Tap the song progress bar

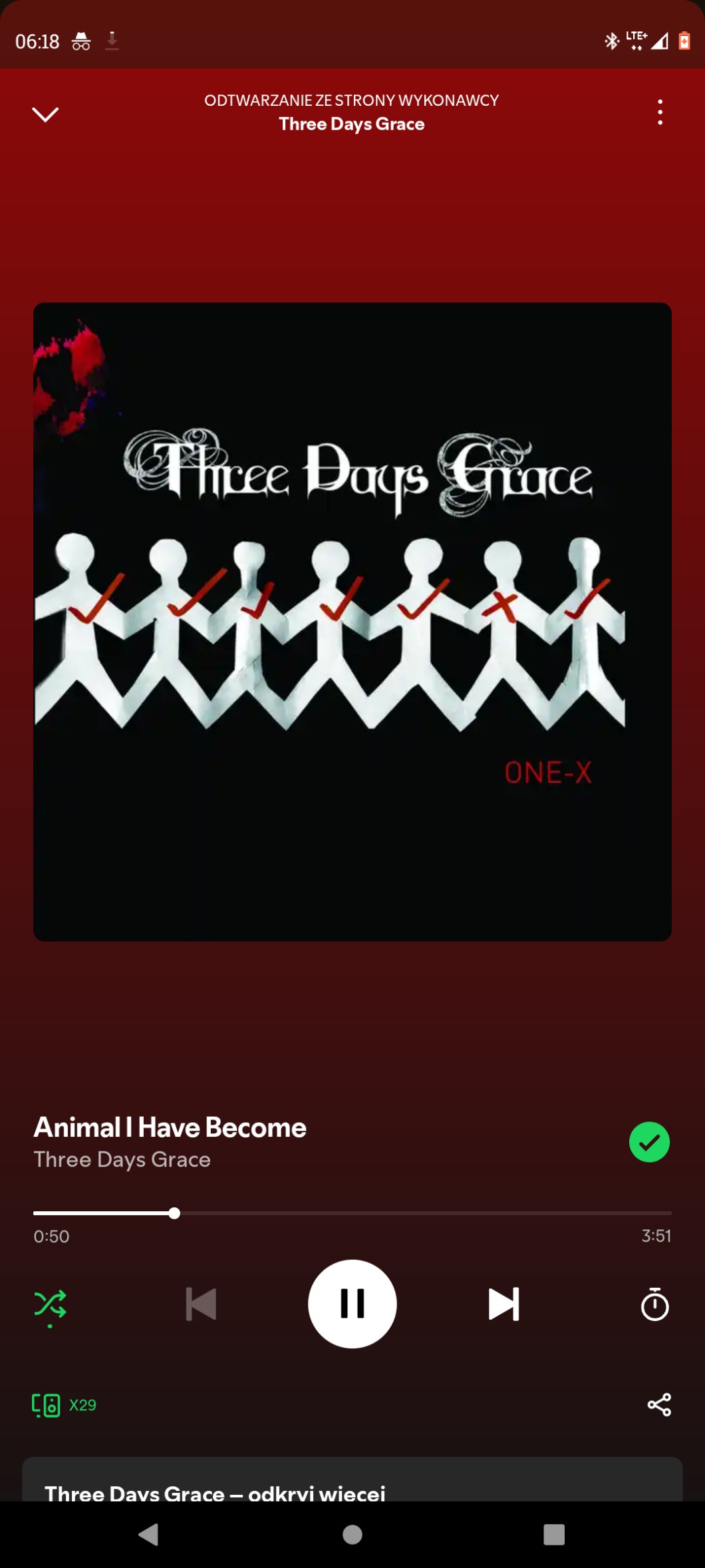coord(352,1213)
